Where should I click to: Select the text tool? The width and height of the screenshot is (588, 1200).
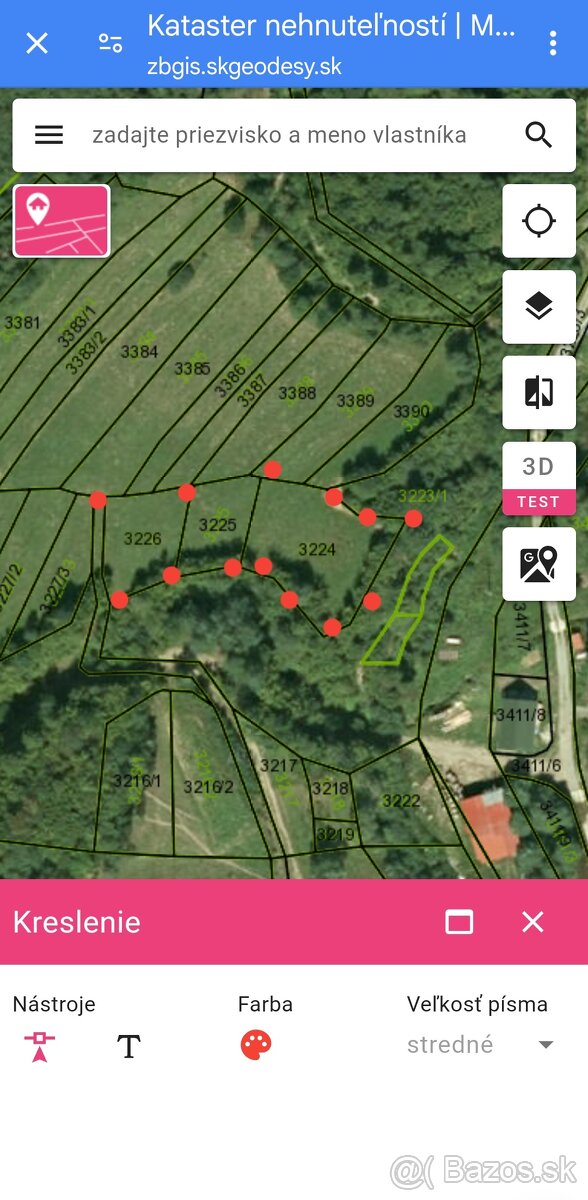129,1047
